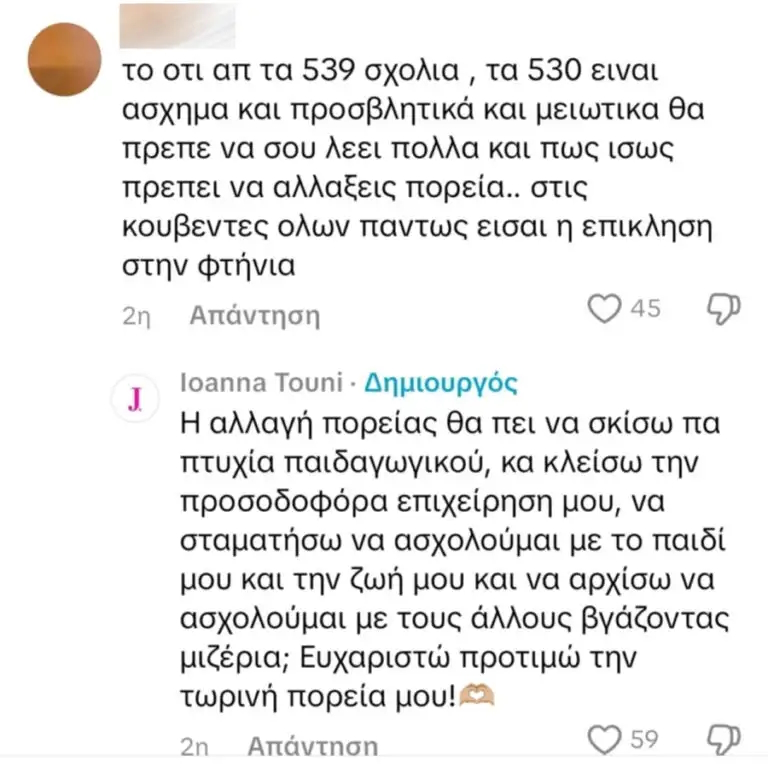Viewport: 768px width, 773px height.
Task: Dislike the comment about 539 σχολια
Action: tap(722, 310)
